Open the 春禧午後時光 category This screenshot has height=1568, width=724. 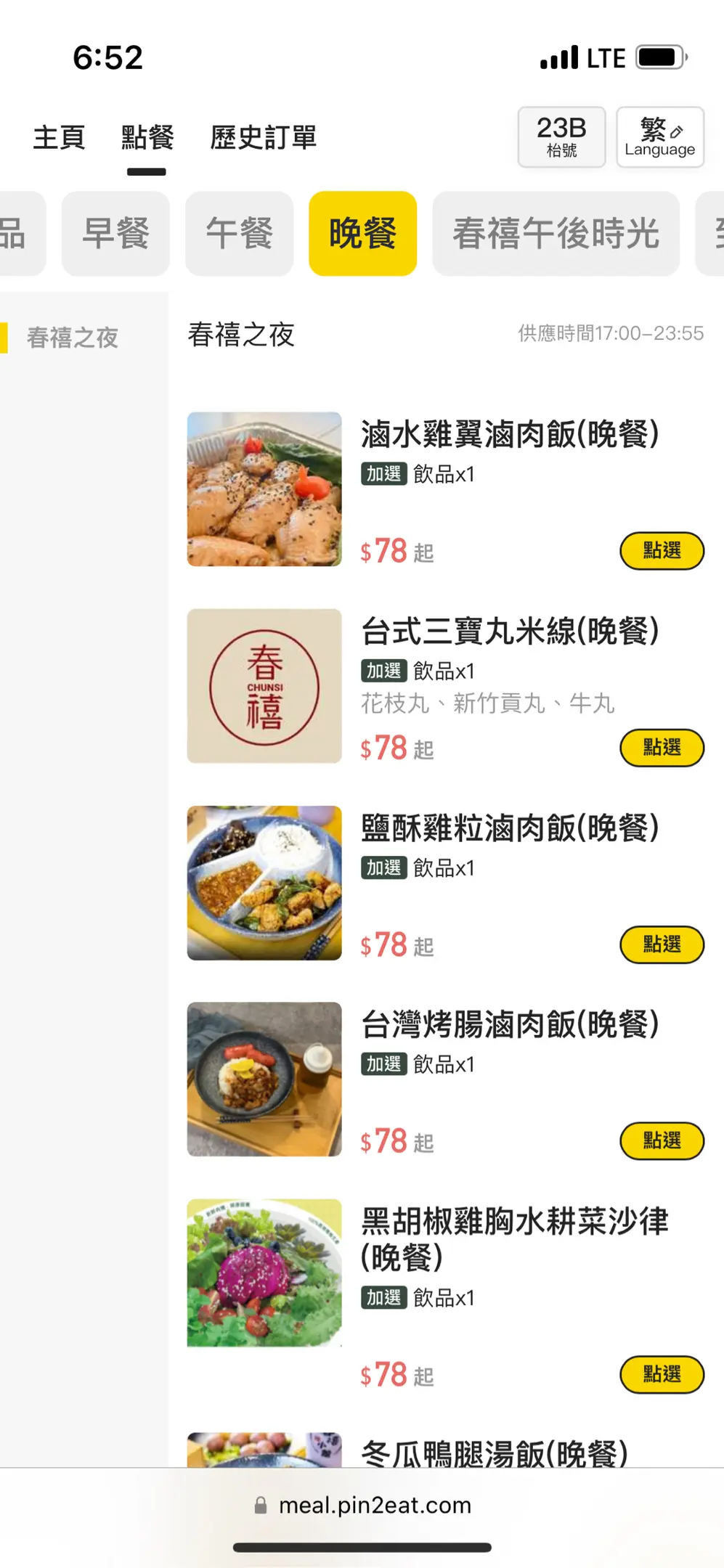(x=556, y=233)
